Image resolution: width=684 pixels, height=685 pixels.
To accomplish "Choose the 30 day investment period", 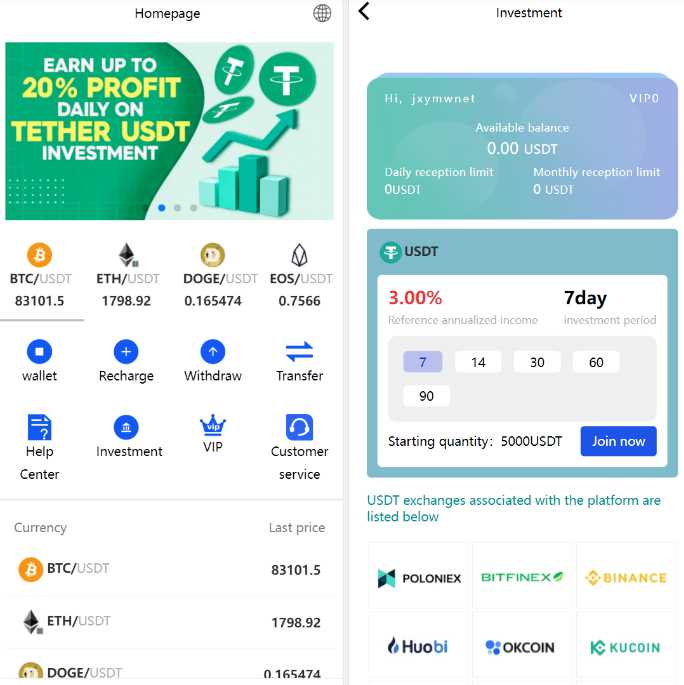I will (537, 362).
